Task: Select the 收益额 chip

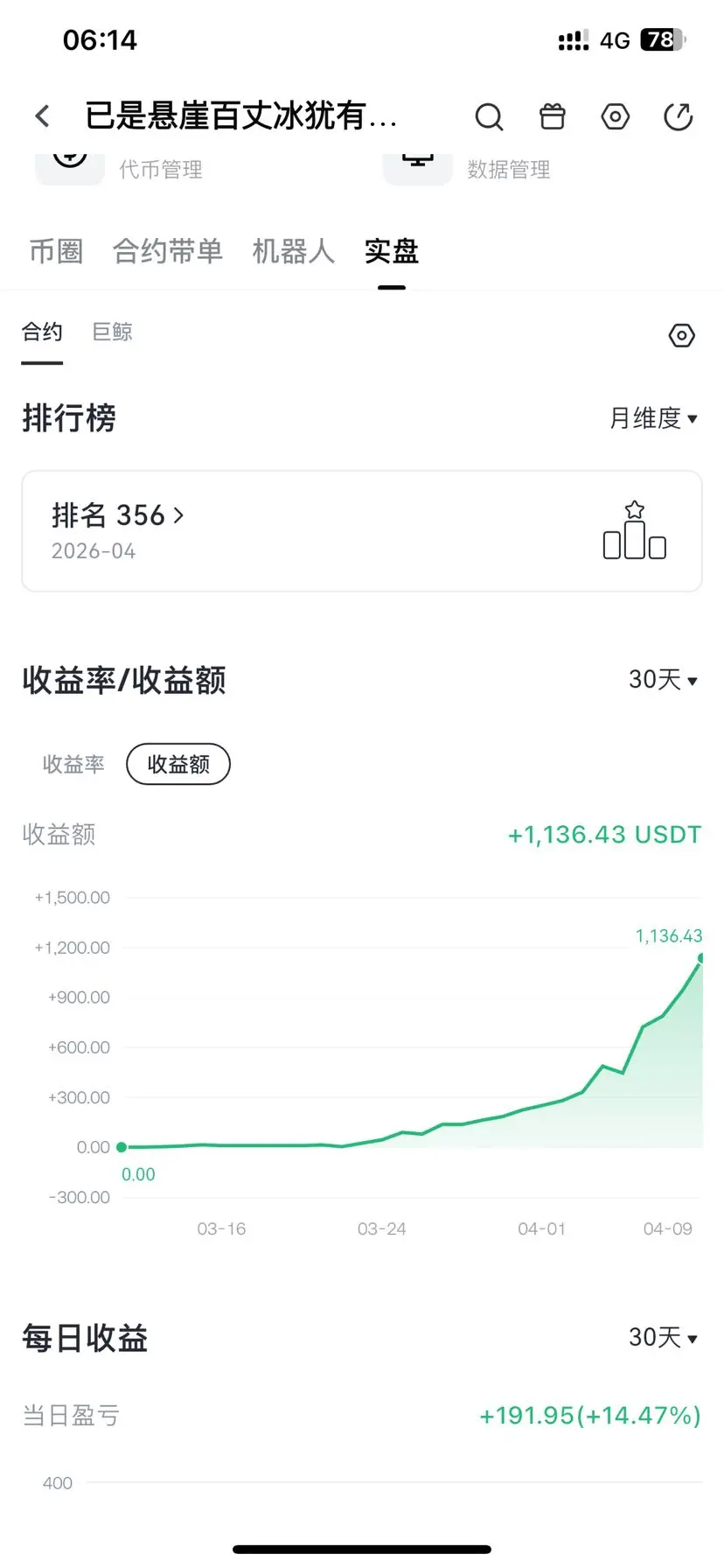Action: point(178,765)
